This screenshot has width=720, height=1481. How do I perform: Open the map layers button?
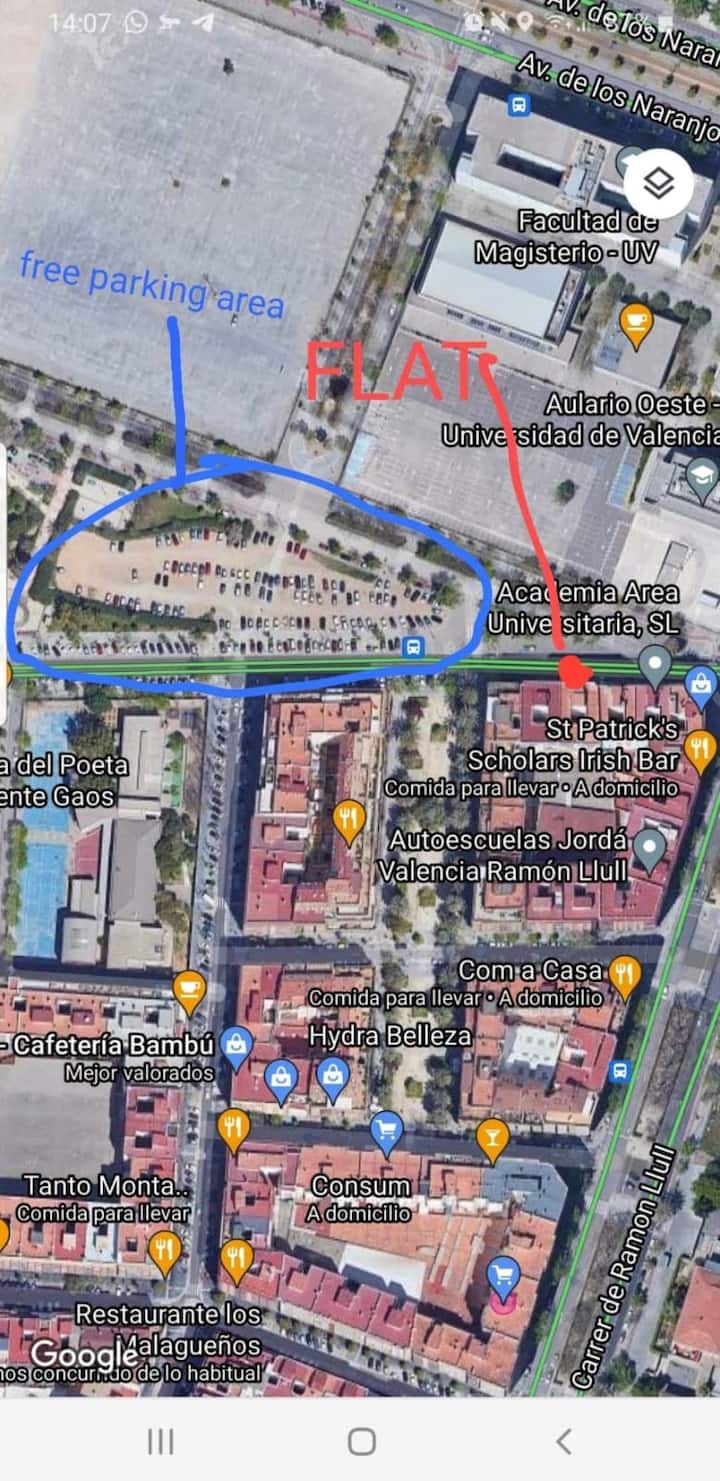point(658,184)
